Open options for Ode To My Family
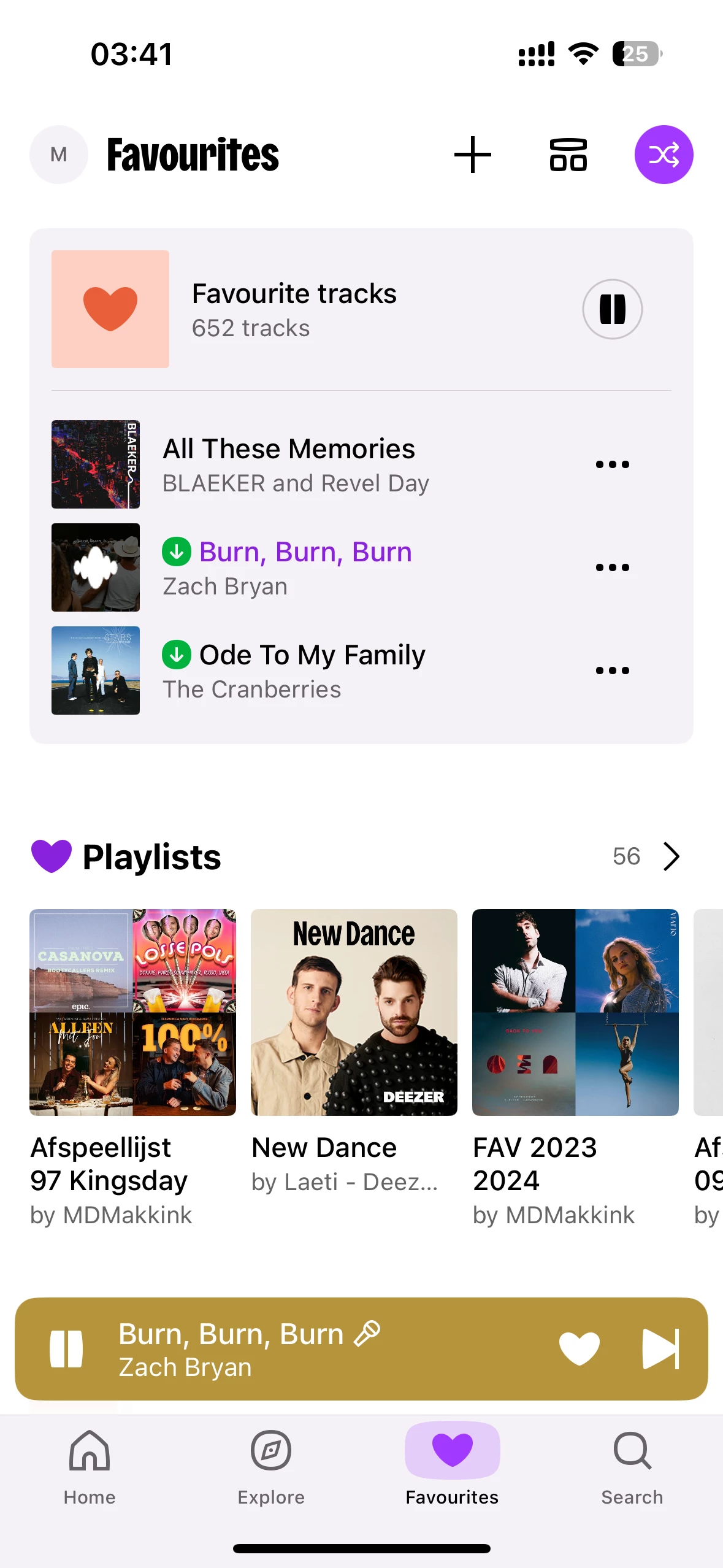Image resolution: width=723 pixels, height=1568 pixels. pos(612,670)
